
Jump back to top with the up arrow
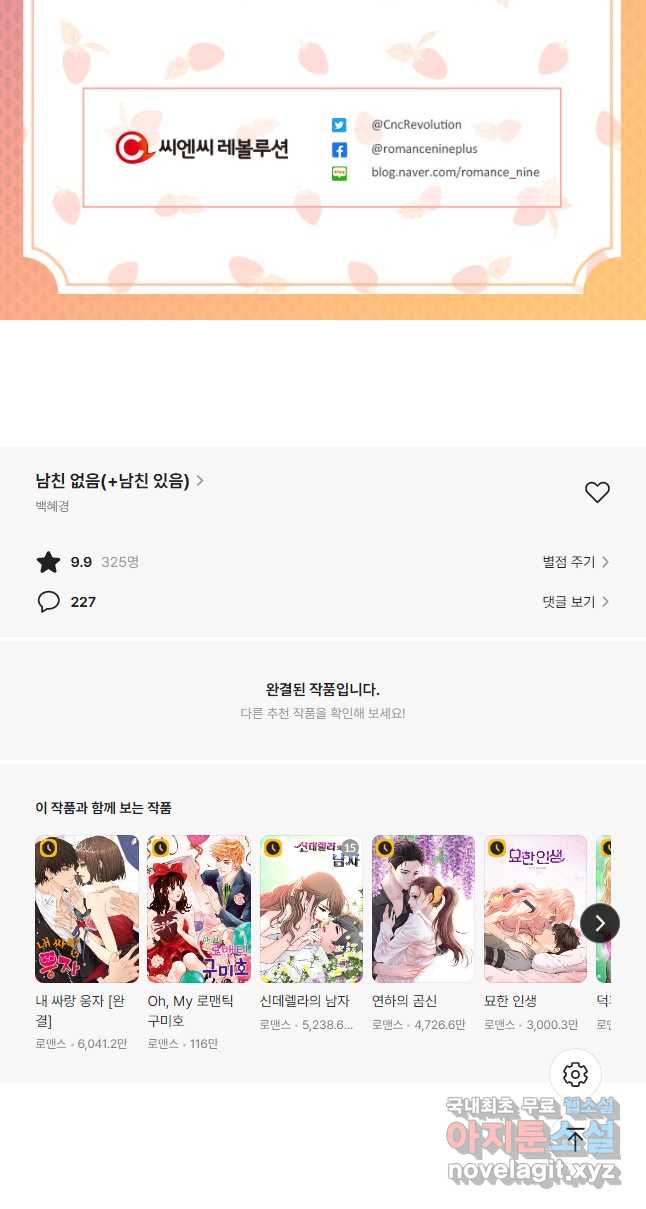(x=575, y=1139)
